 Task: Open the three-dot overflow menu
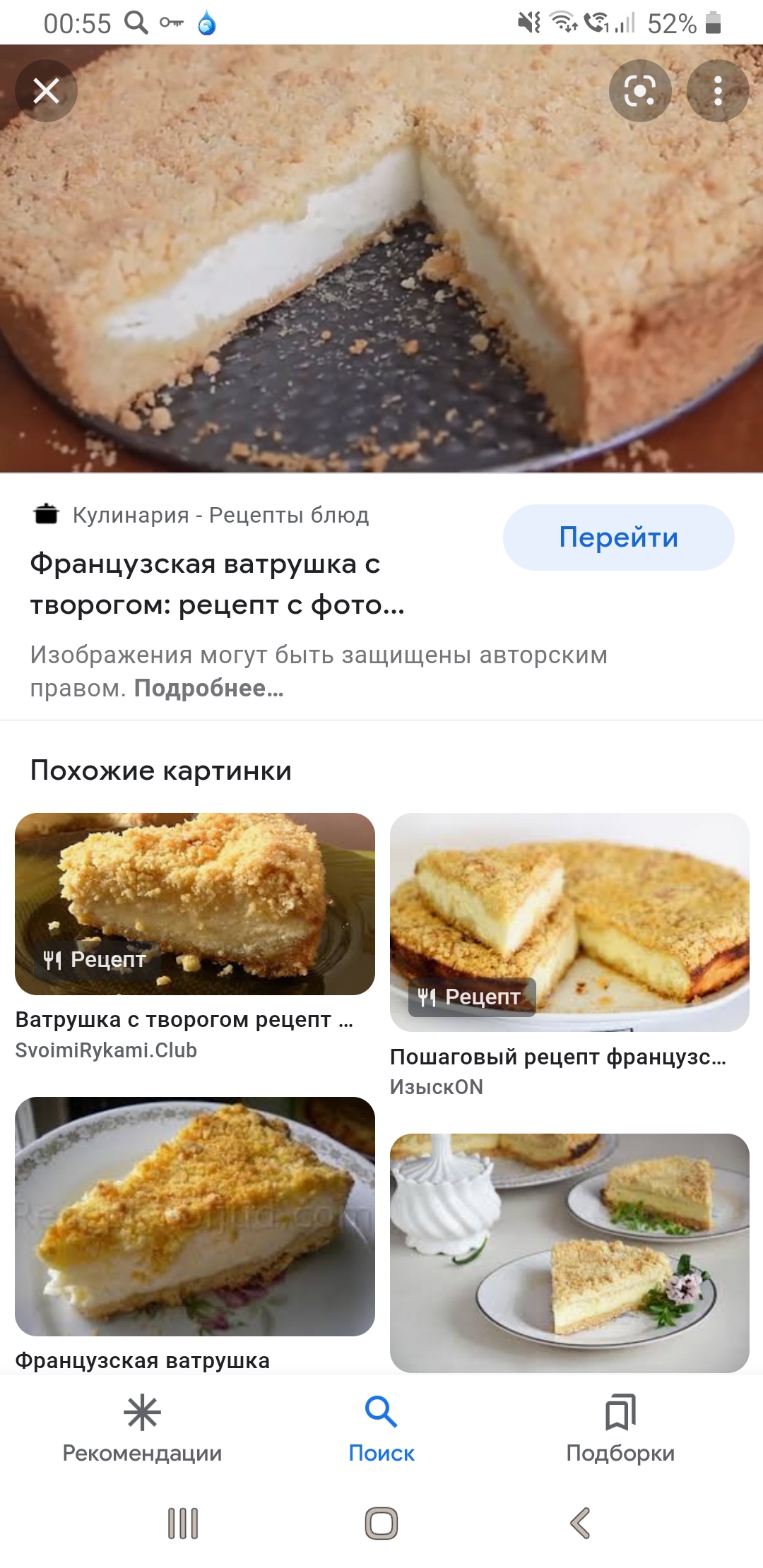(718, 91)
